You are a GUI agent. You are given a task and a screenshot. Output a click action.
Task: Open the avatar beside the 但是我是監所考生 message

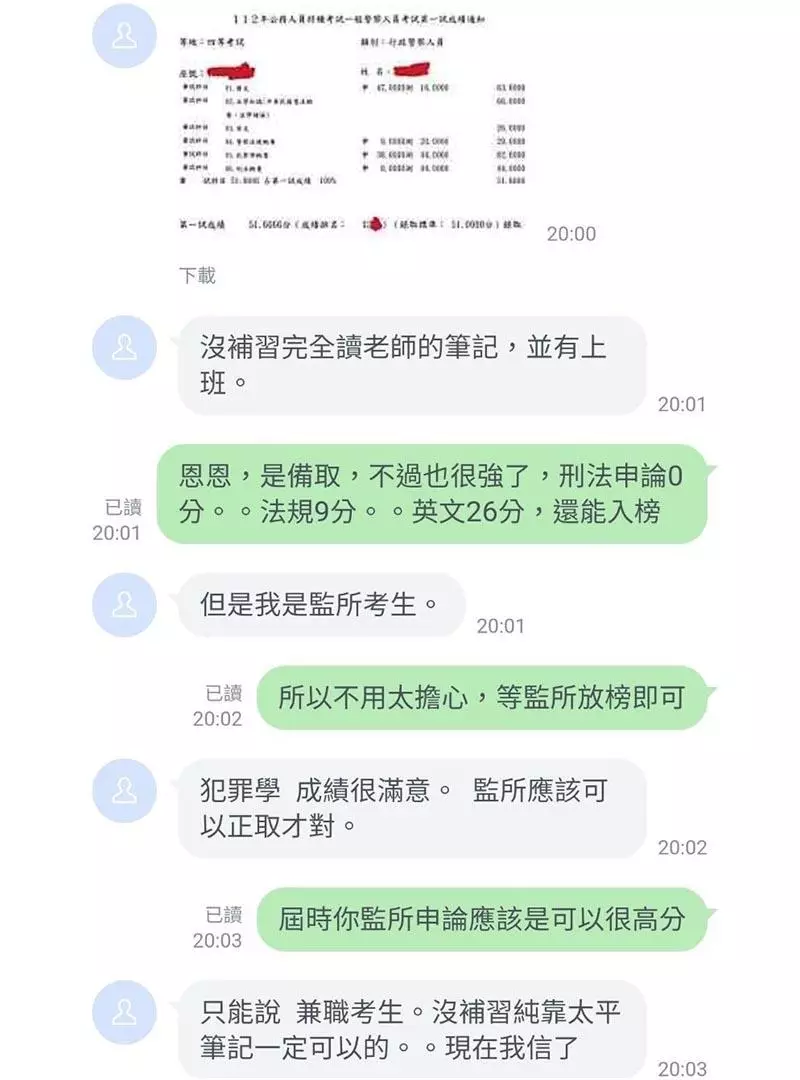pos(124,604)
